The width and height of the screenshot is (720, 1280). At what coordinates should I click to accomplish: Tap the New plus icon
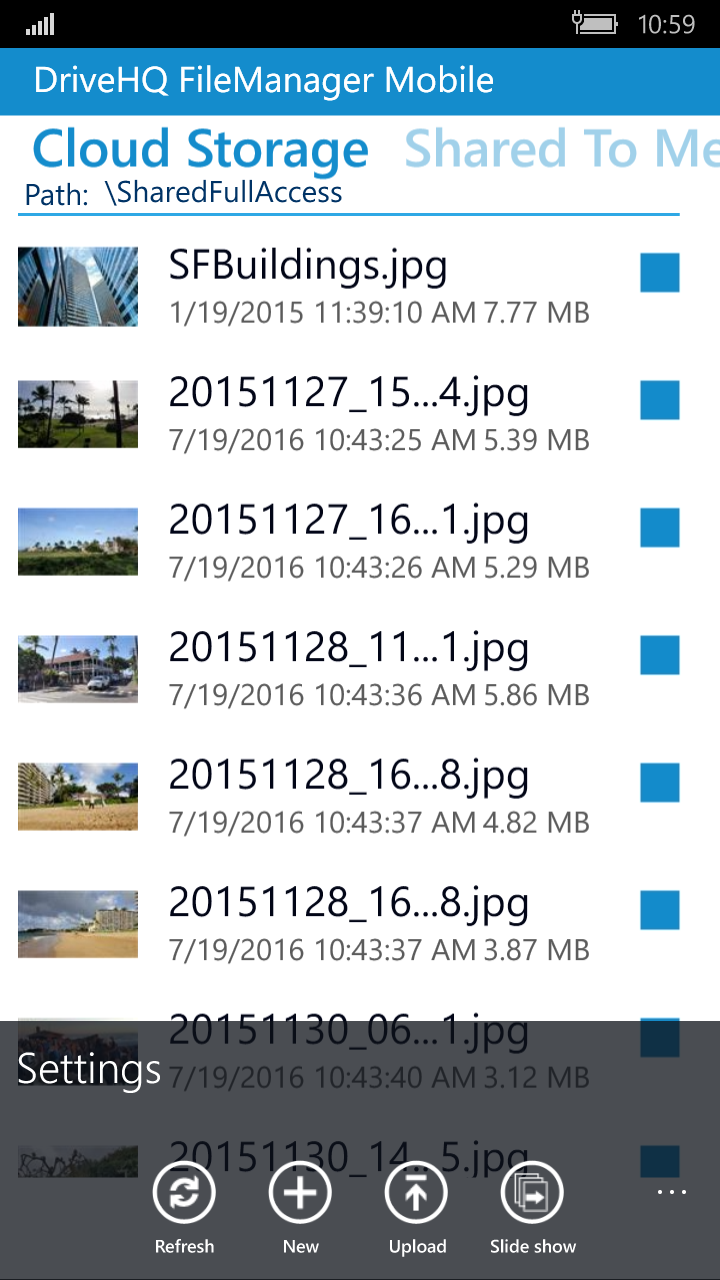click(300, 1192)
